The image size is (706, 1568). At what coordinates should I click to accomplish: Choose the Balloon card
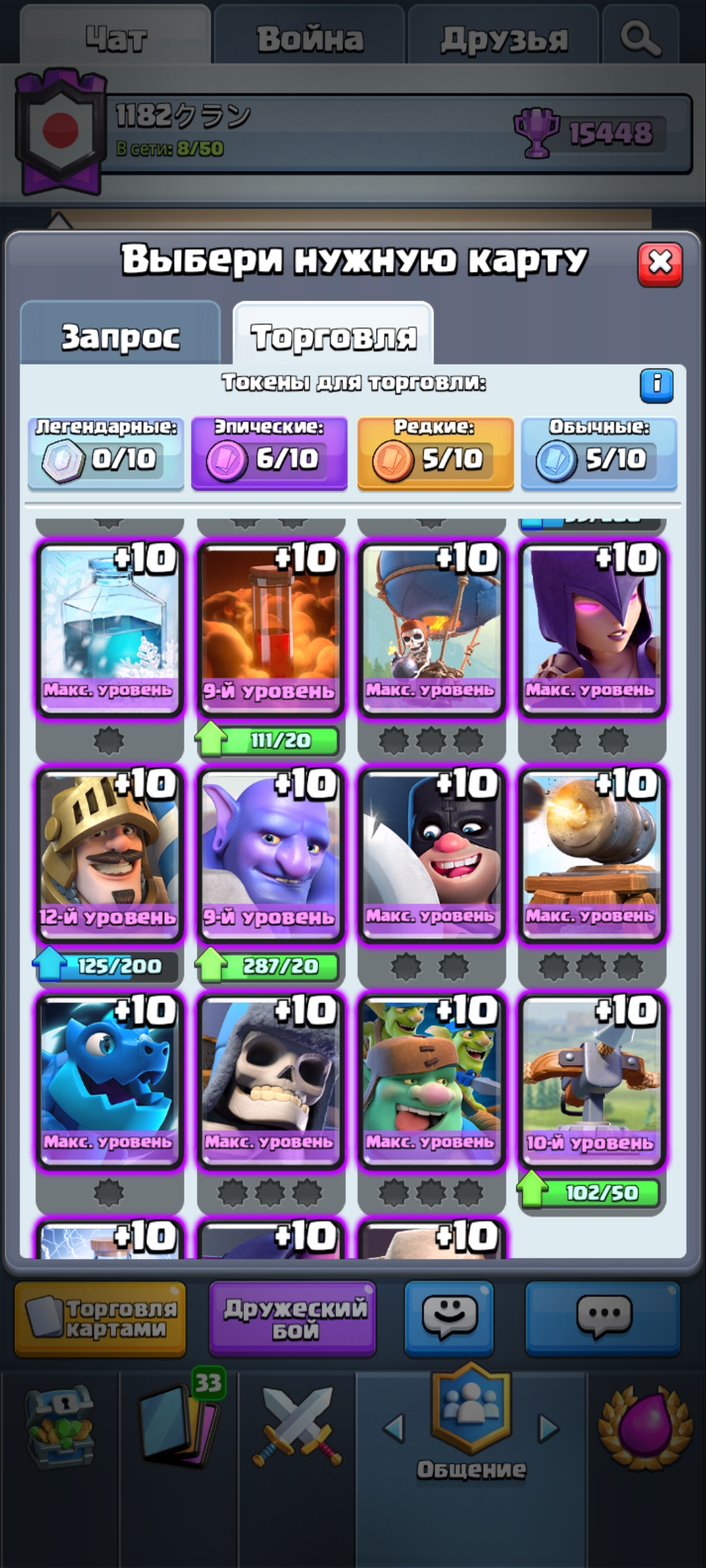(x=431, y=629)
